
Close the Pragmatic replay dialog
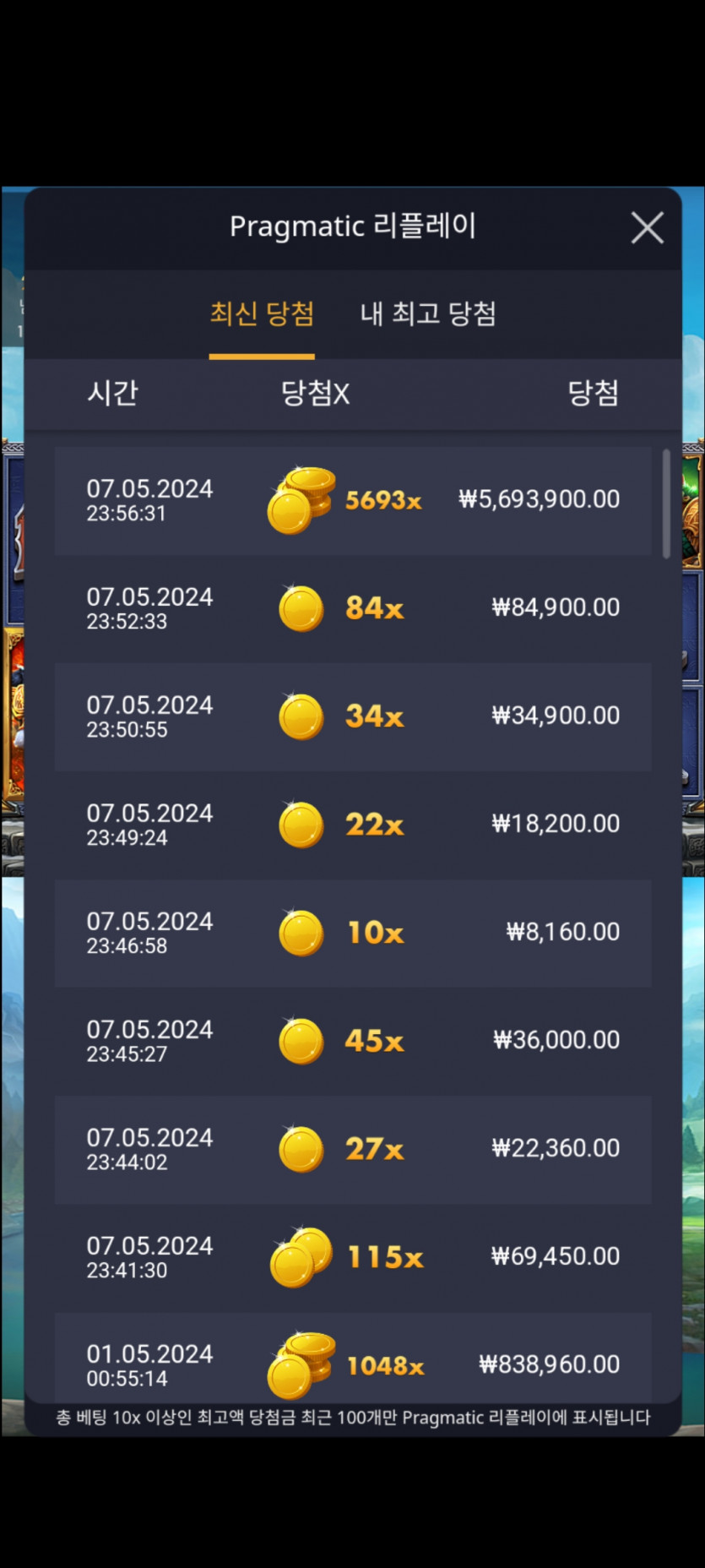click(647, 228)
